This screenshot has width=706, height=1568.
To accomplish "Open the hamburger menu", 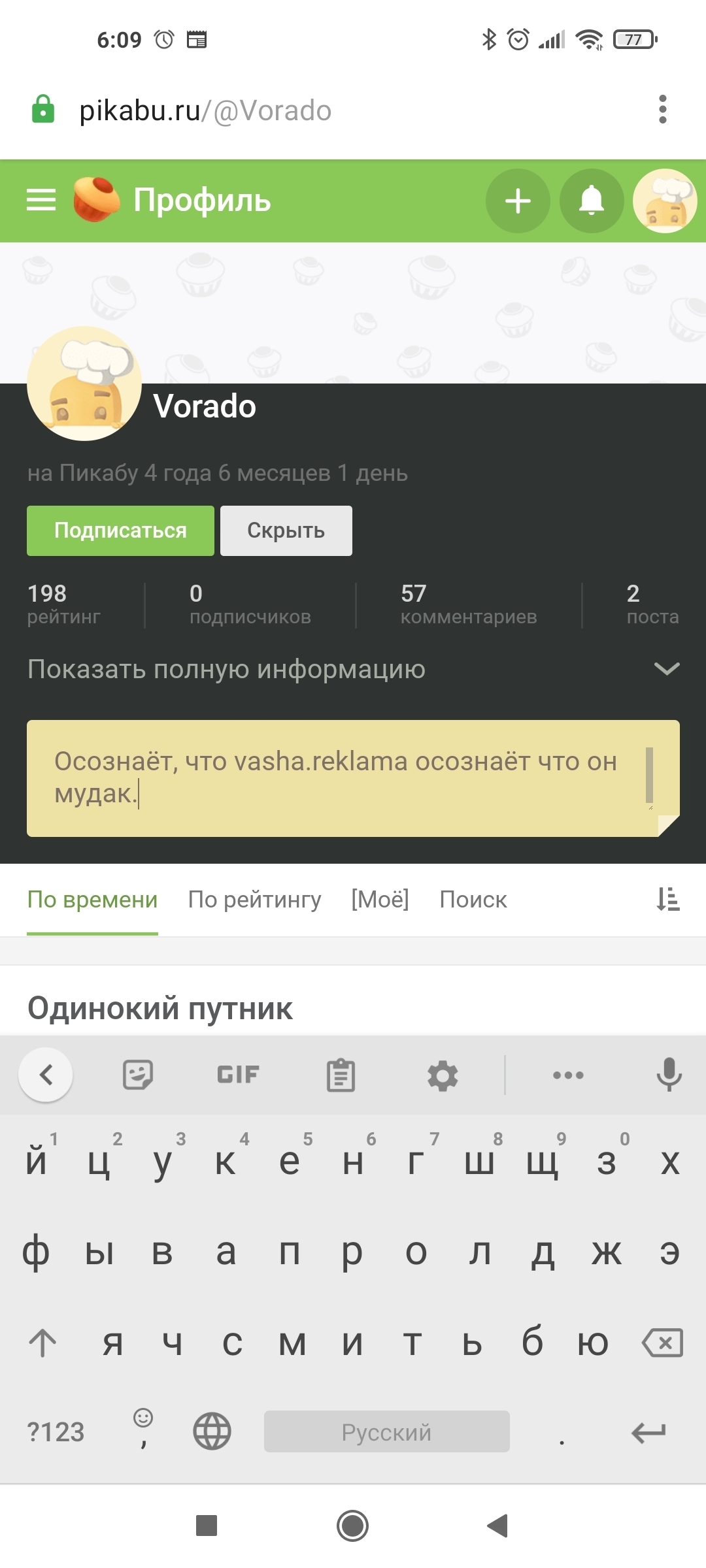I will coord(41,200).
